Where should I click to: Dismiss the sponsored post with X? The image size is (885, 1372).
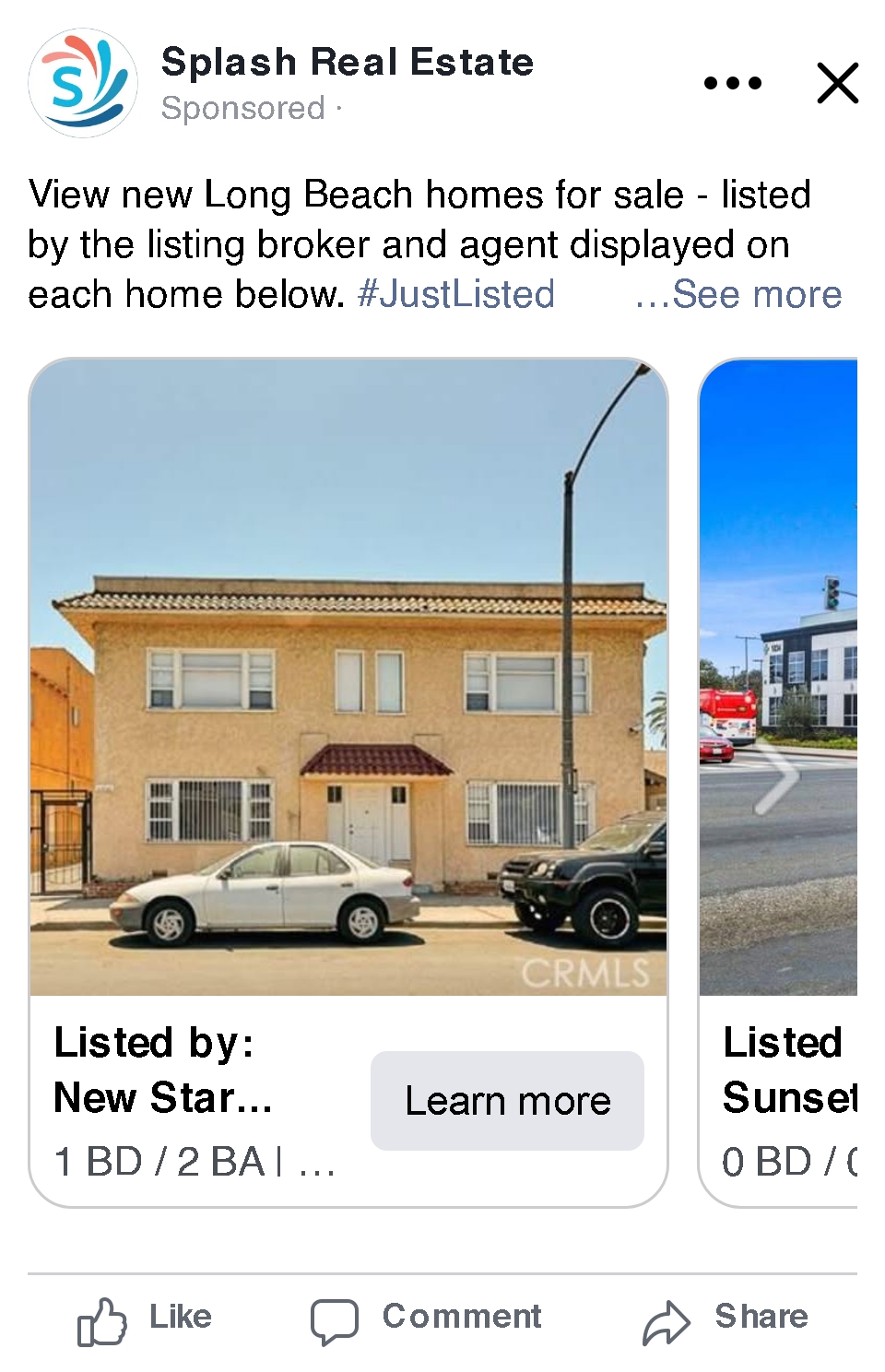coord(837,83)
